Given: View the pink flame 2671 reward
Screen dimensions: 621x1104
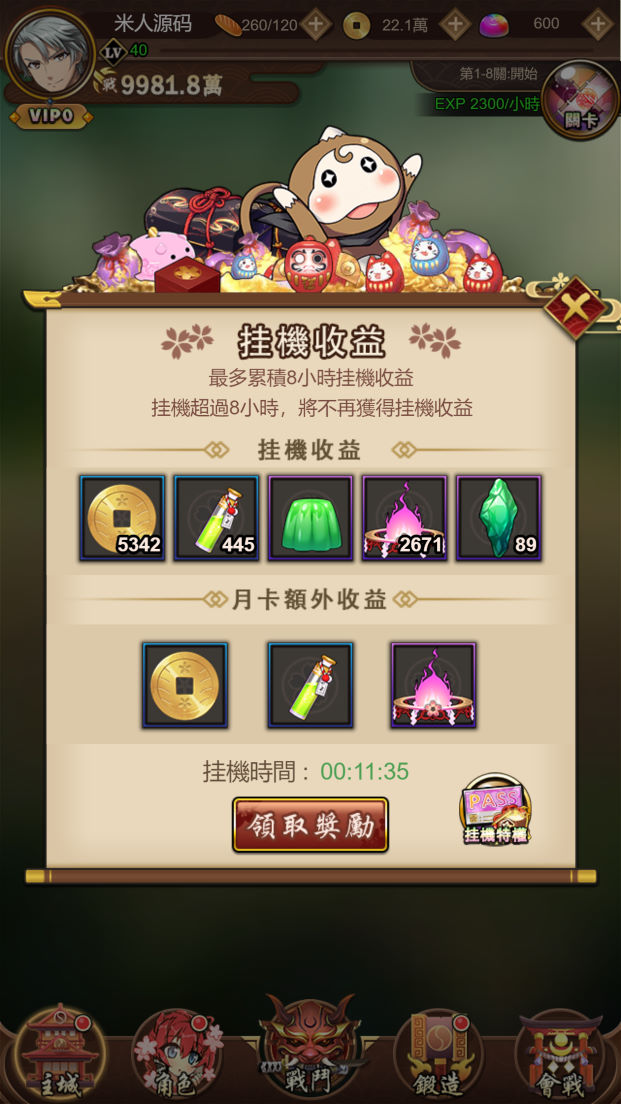Looking at the screenshot, I should (x=404, y=517).
